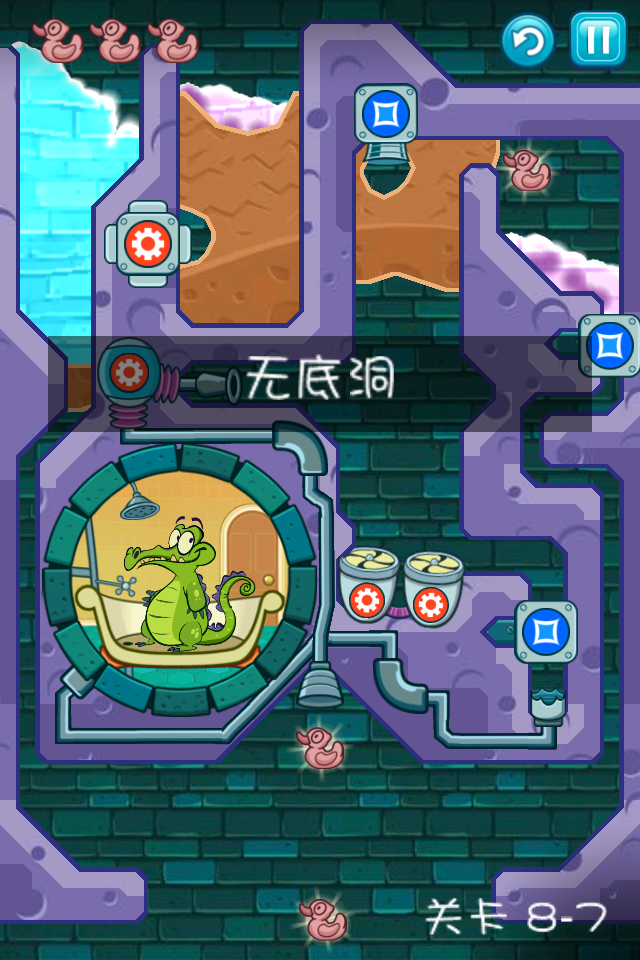Pause the game
The width and height of the screenshot is (640, 960).
pyautogui.click(x=598, y=40)
